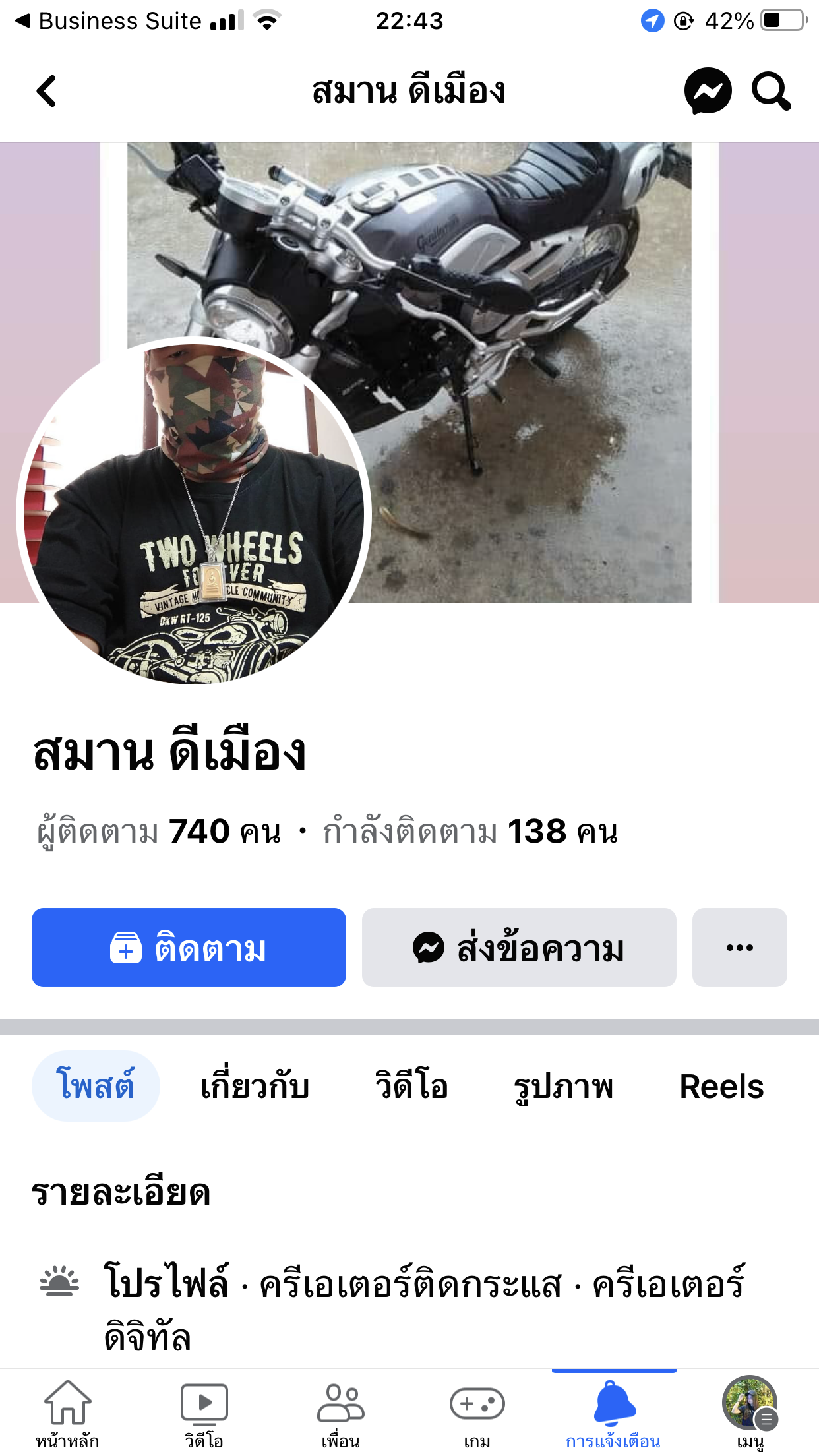The width and height of the screenshot is (819, 1456).
Task: Open วิดีโอ in the bottom navigation
Action: point(204,1412)
